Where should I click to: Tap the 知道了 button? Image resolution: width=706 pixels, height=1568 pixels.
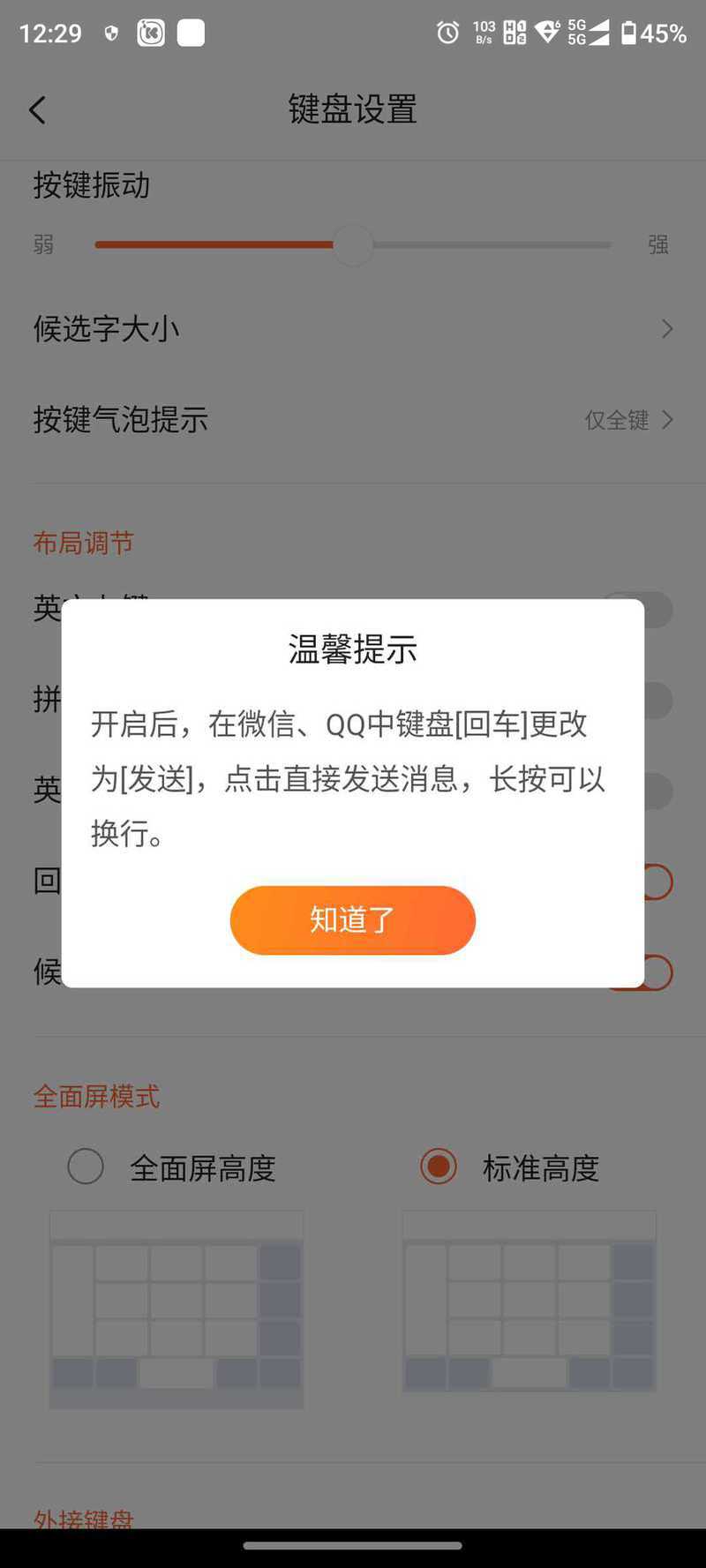click(352, 919)
